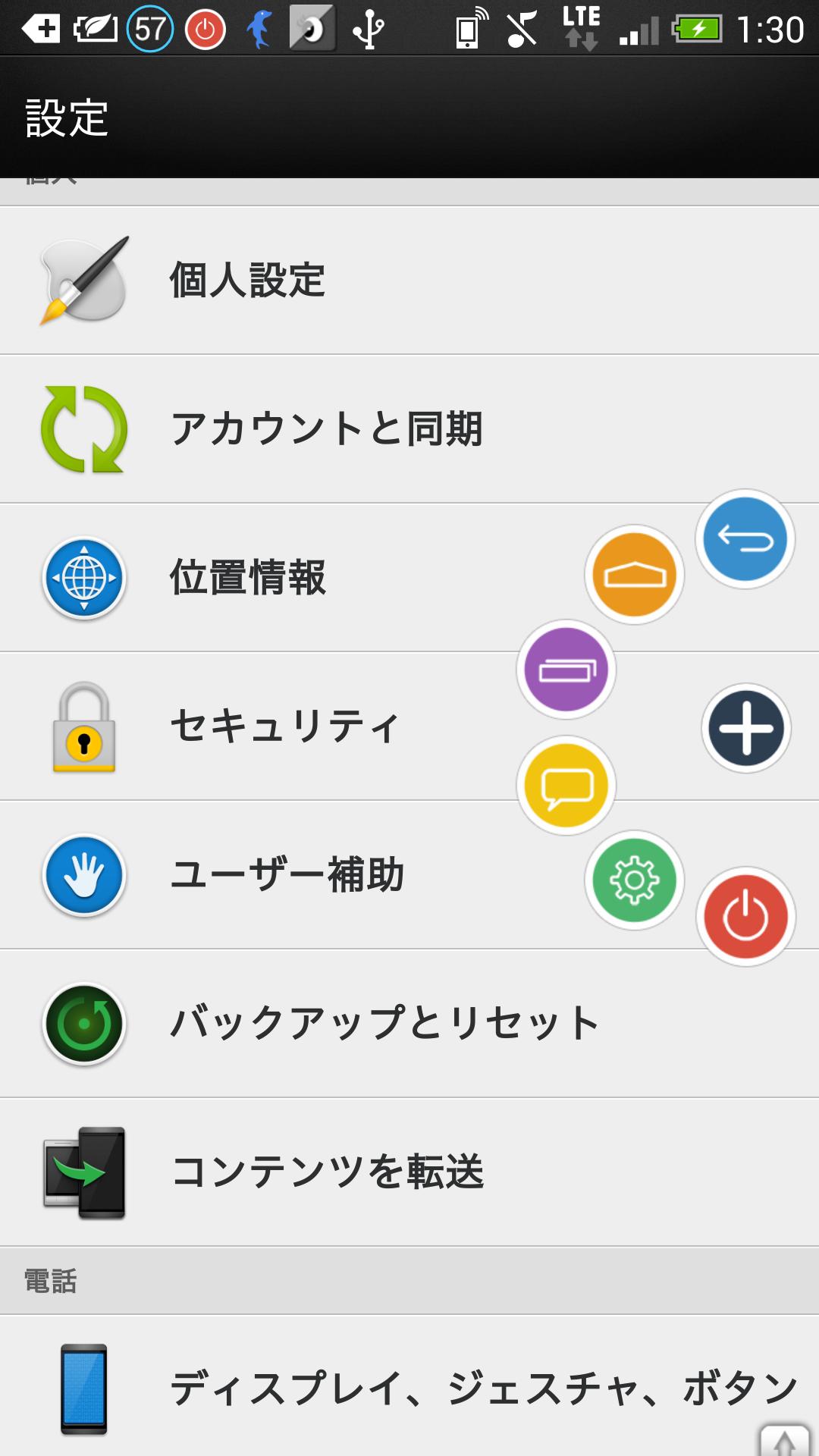819x1456 pixels.
Task: Open the yellow chat bubble floating icon
Action: tap(566, 786)
